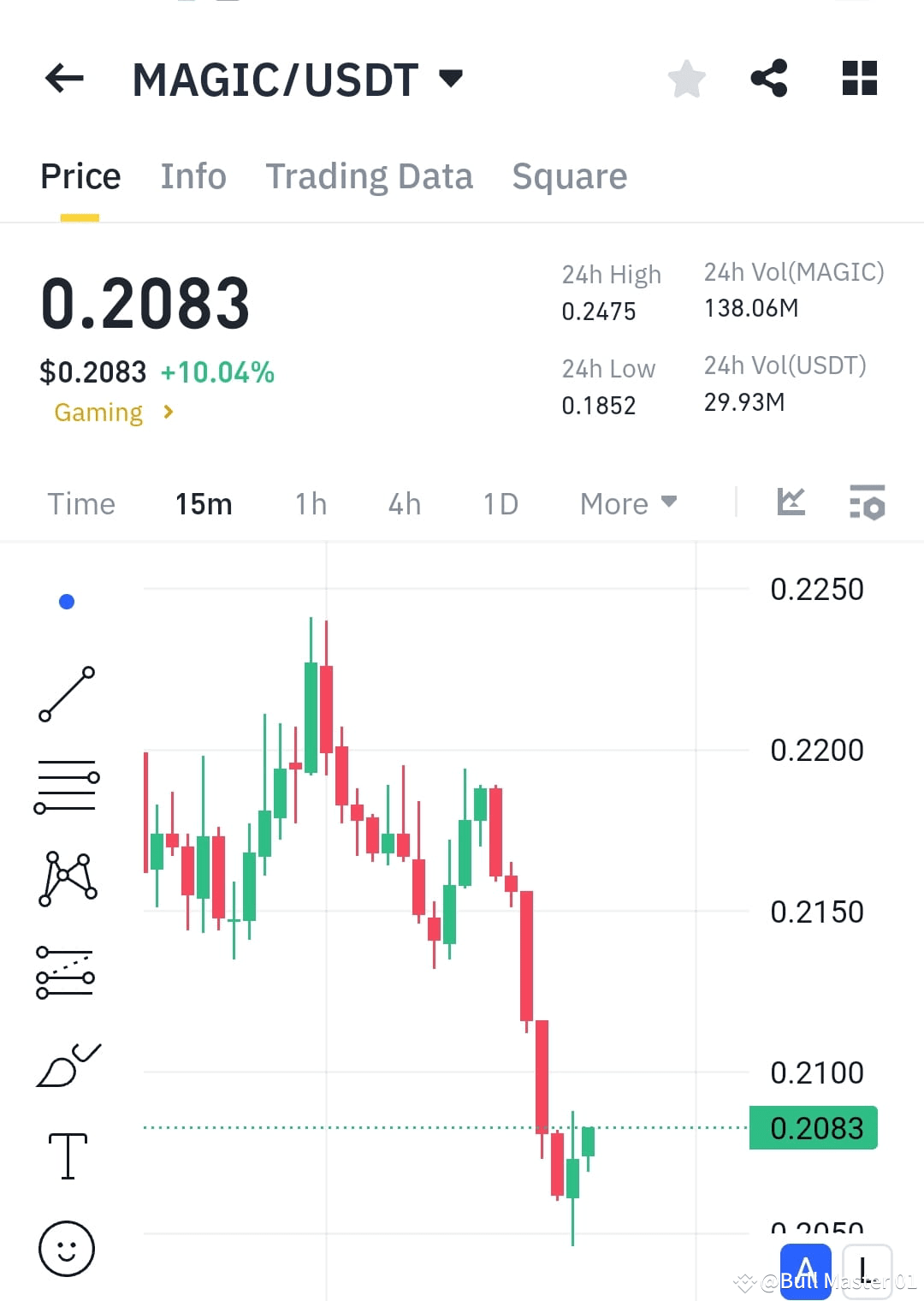
Task: Expand the More timeframe options
Action: pos(628,504)
